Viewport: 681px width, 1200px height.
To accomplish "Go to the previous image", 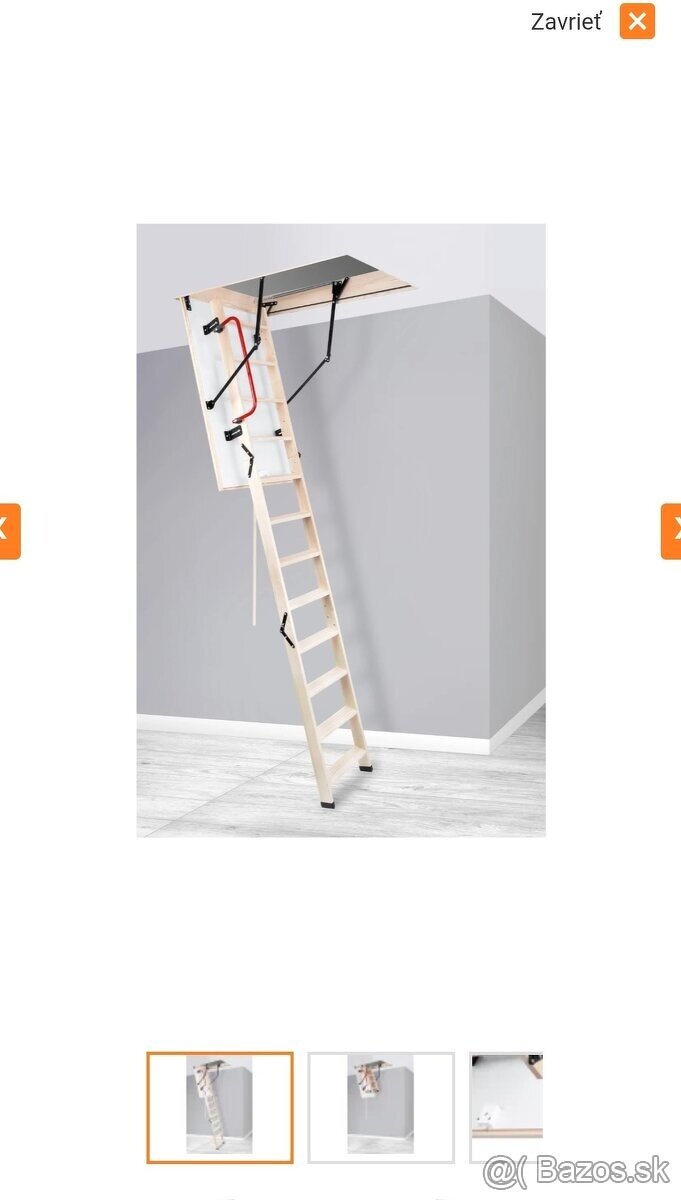I will pos(8,531).
